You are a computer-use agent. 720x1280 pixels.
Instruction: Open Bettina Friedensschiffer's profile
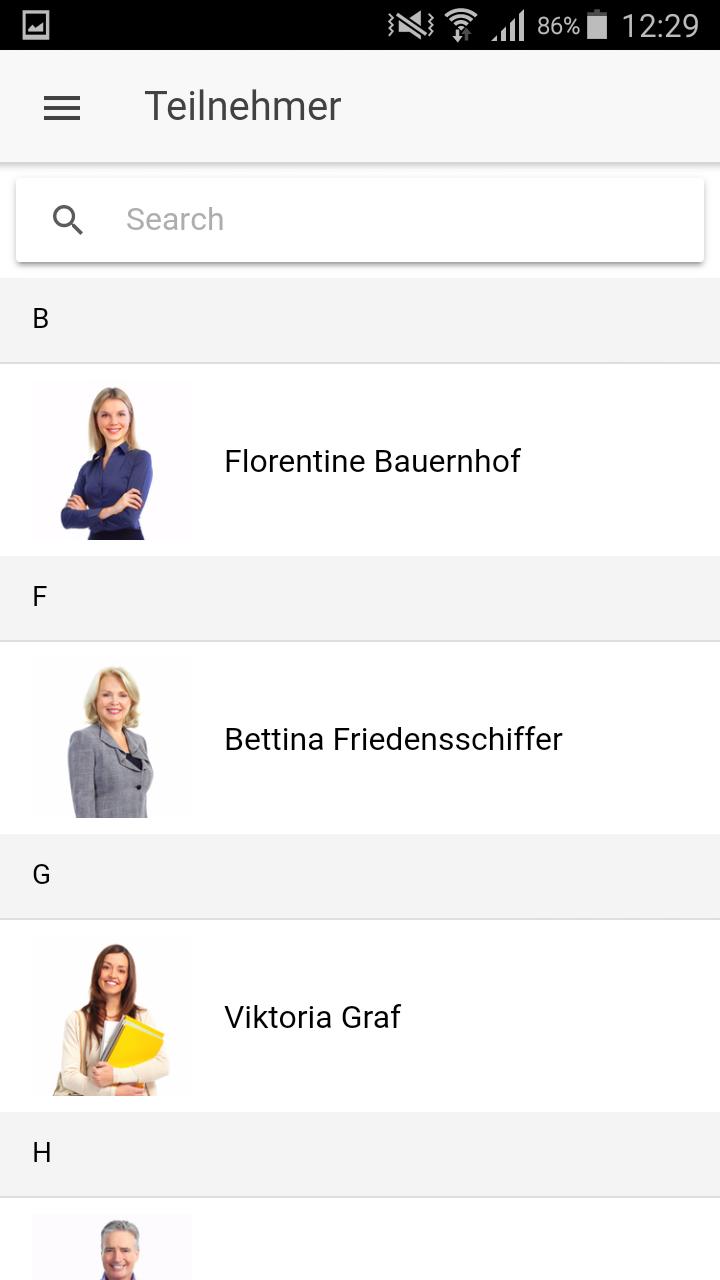coord(393,739)
